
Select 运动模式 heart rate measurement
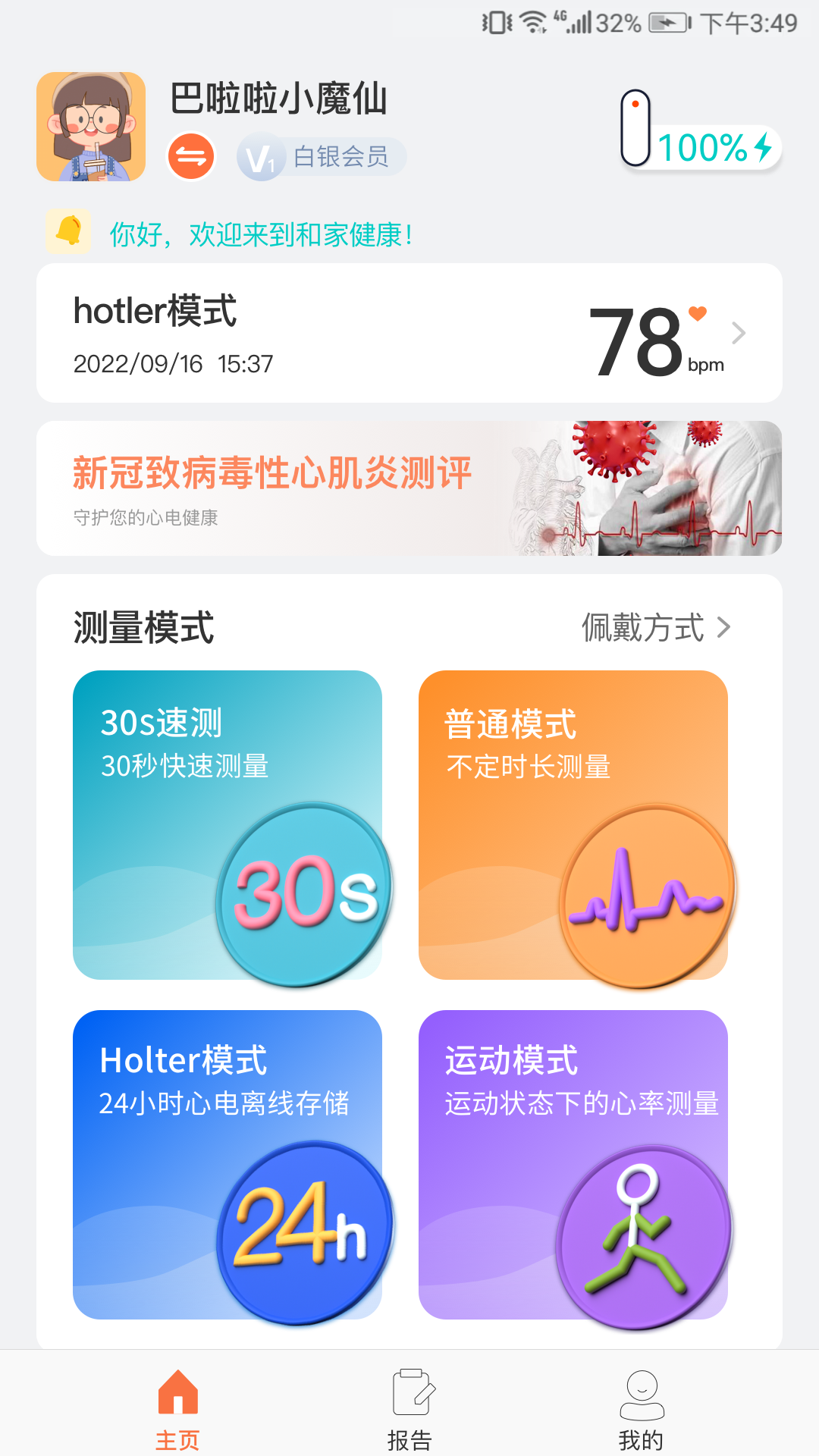573,1165
